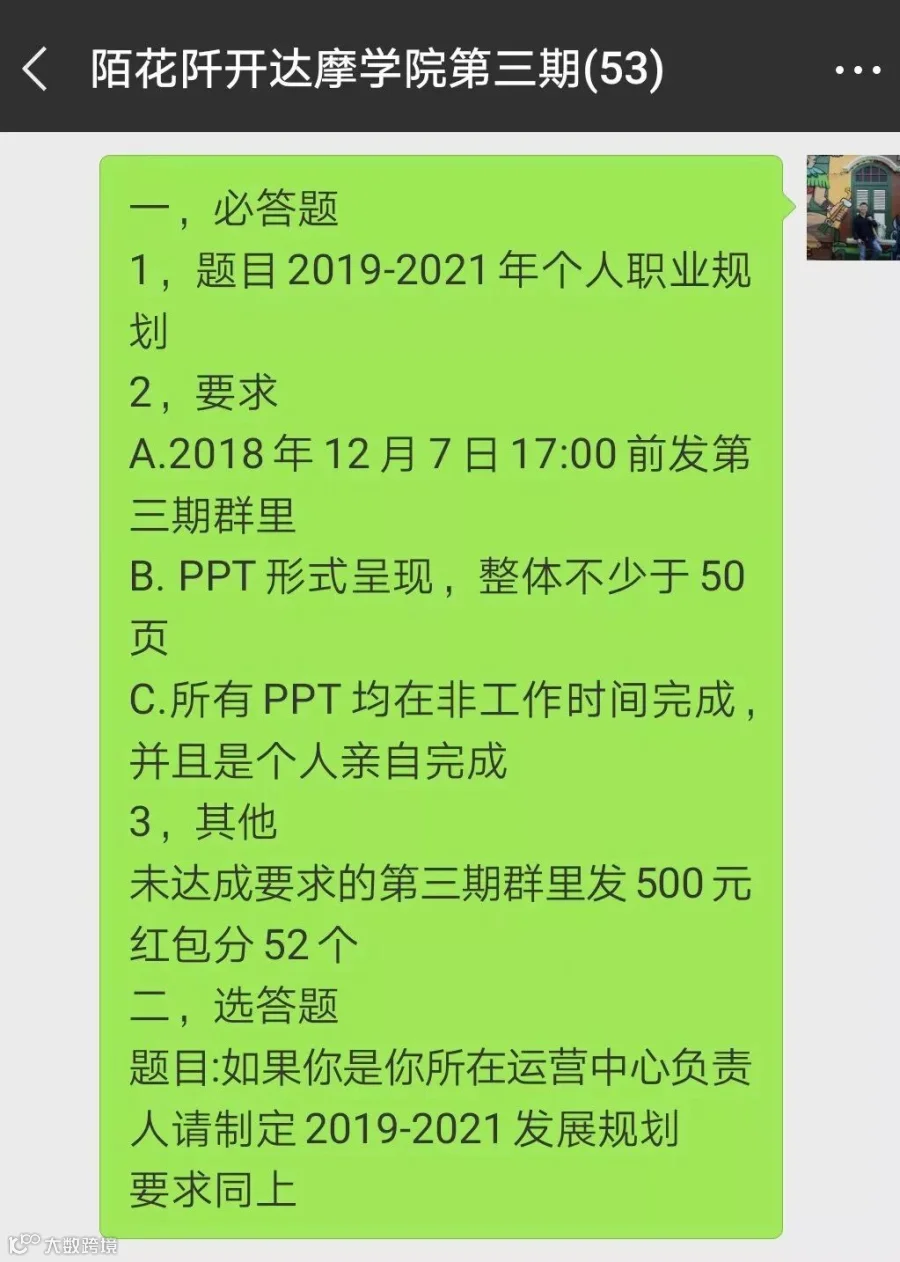
Task: Go back from the group chat
Action: tap(35, 70)
